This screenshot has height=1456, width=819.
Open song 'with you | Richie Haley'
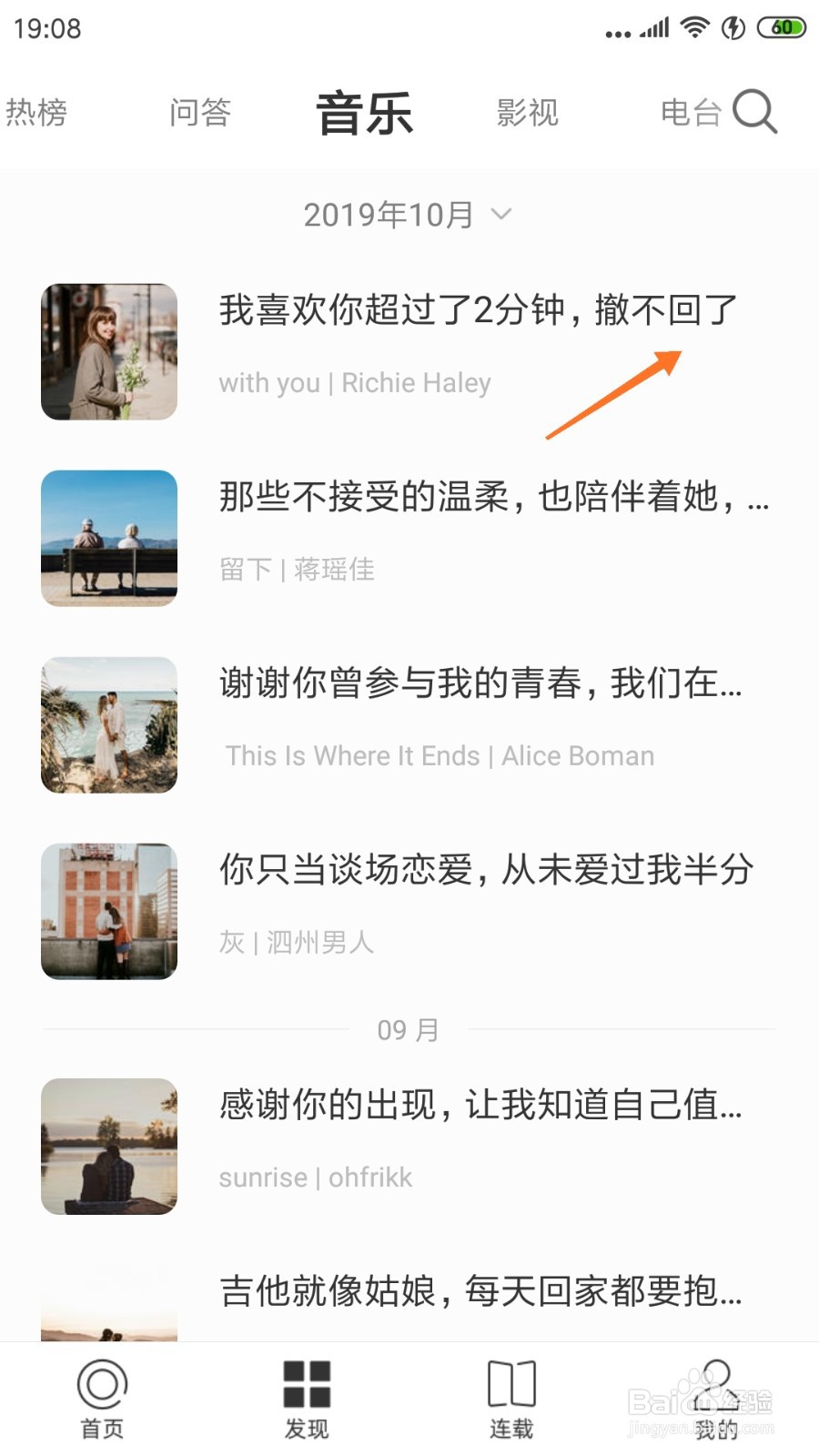(356, 382)
